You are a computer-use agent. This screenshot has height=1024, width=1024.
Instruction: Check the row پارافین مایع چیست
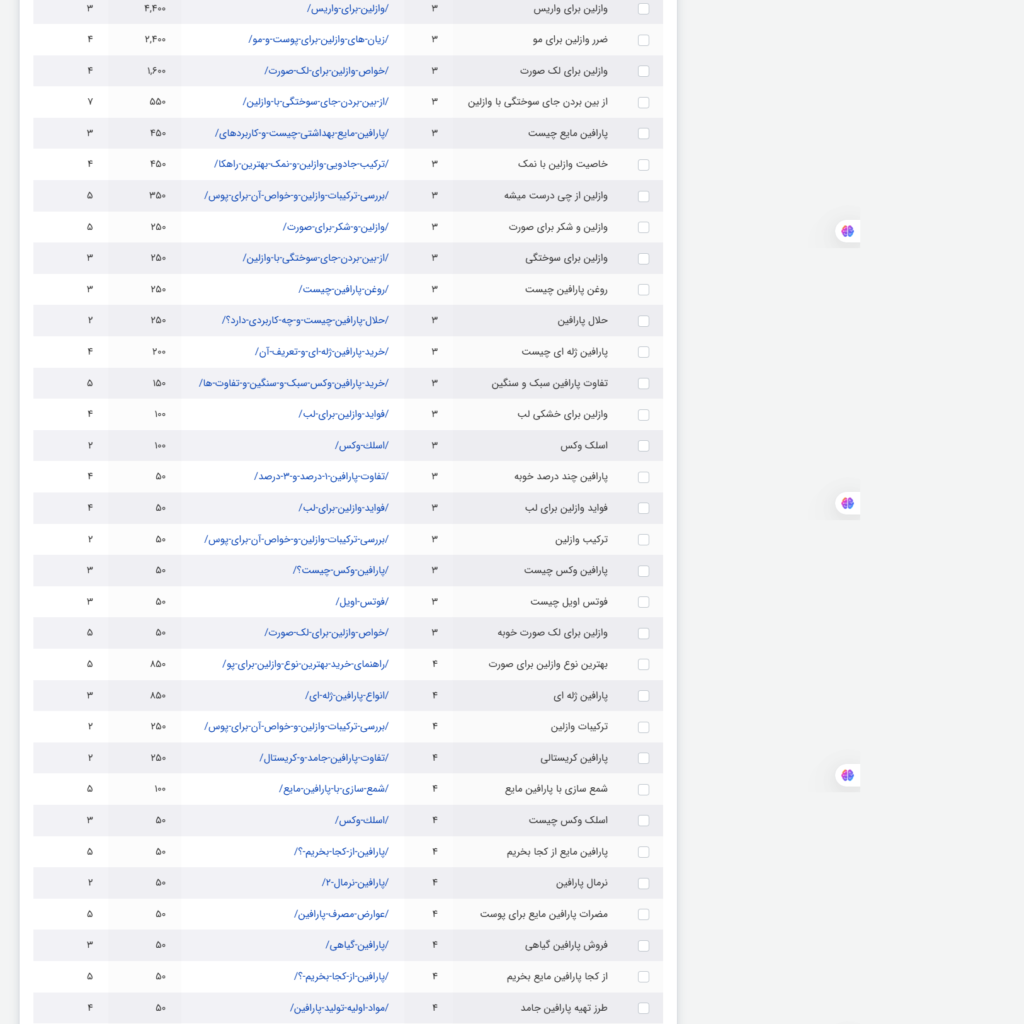(643, 134)
